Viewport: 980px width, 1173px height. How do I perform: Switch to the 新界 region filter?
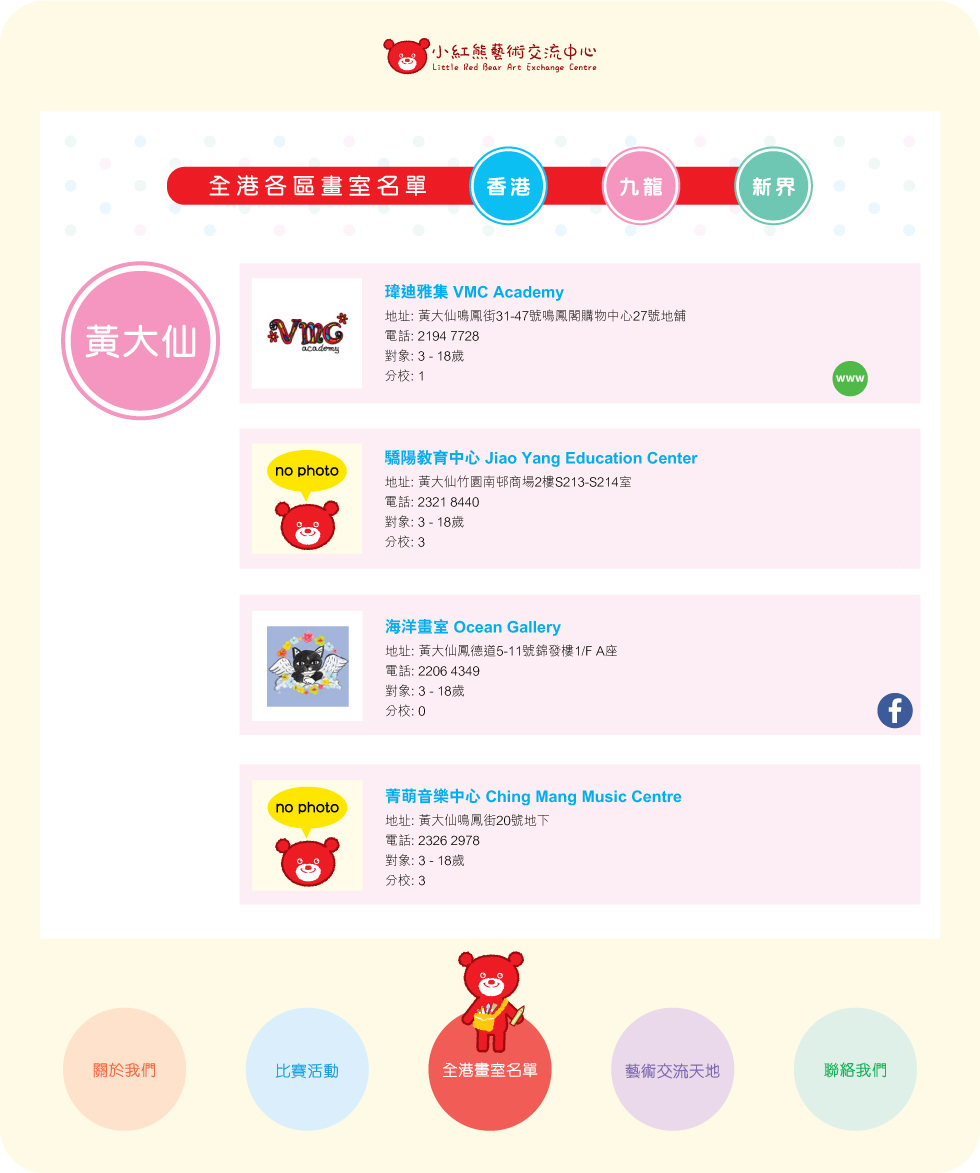773,186
